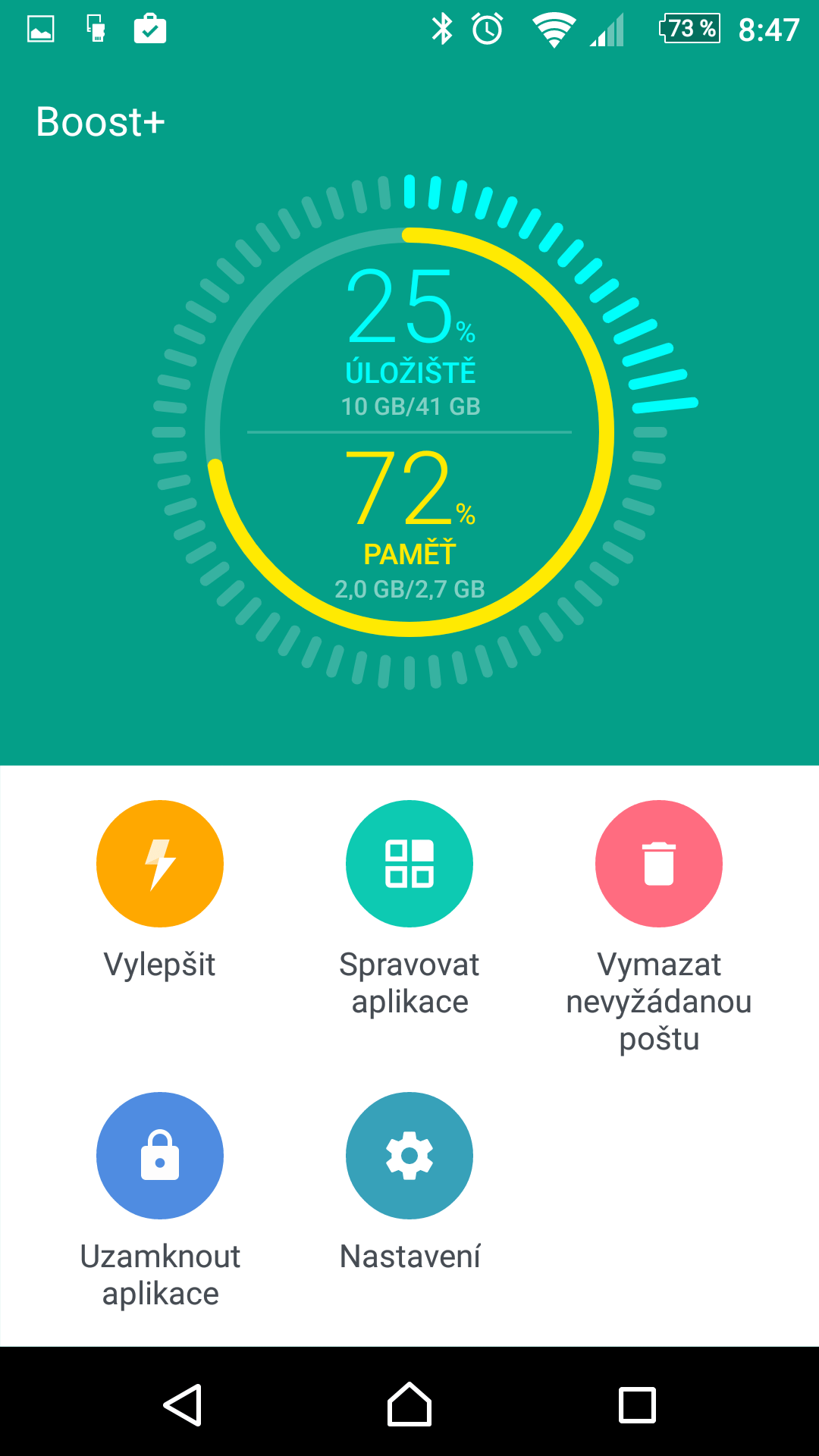819x1456 pixels.
Task: Open Uzamknout aplikace
Action: [x=159, y=1156]
